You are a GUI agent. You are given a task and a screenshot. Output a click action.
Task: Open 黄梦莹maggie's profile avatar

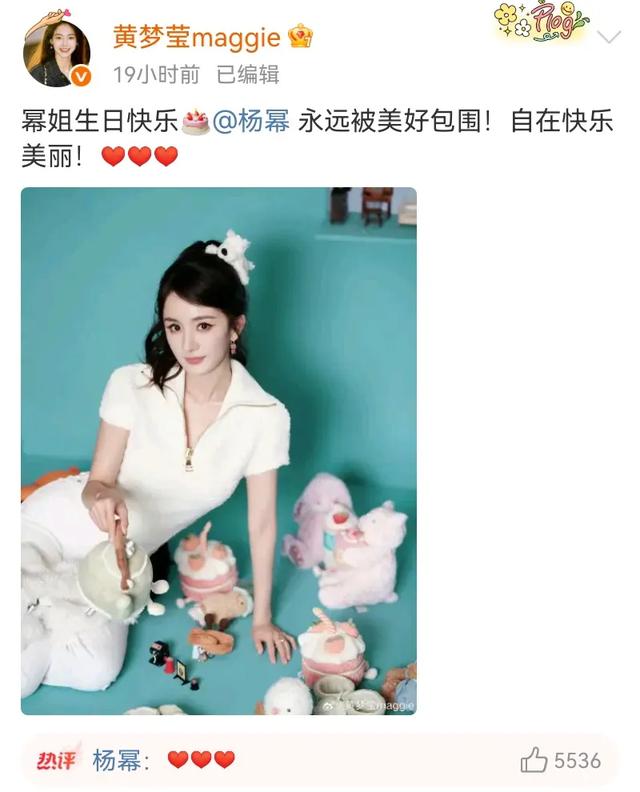[x=55, y=51]
